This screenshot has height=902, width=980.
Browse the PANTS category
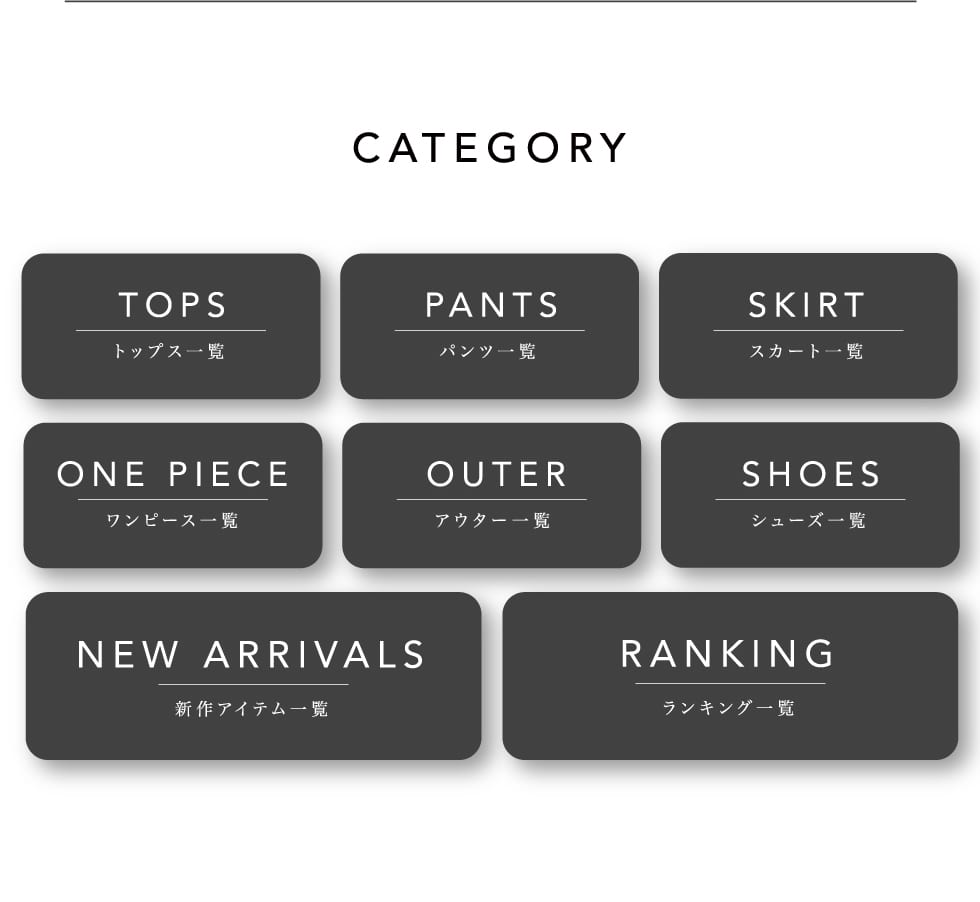pyautogui.click(x=489, y=326)
